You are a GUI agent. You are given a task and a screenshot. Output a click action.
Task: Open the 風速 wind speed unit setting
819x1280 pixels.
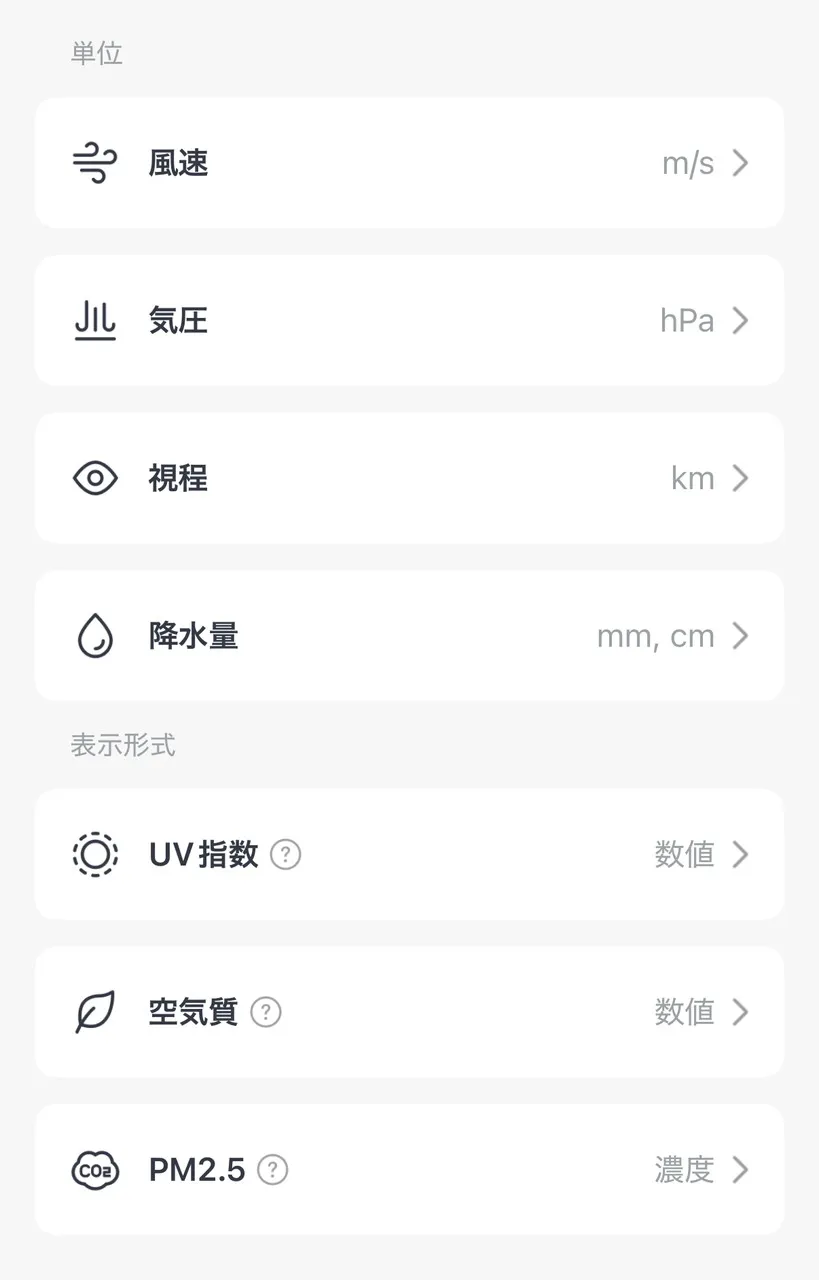pos(409,163)
